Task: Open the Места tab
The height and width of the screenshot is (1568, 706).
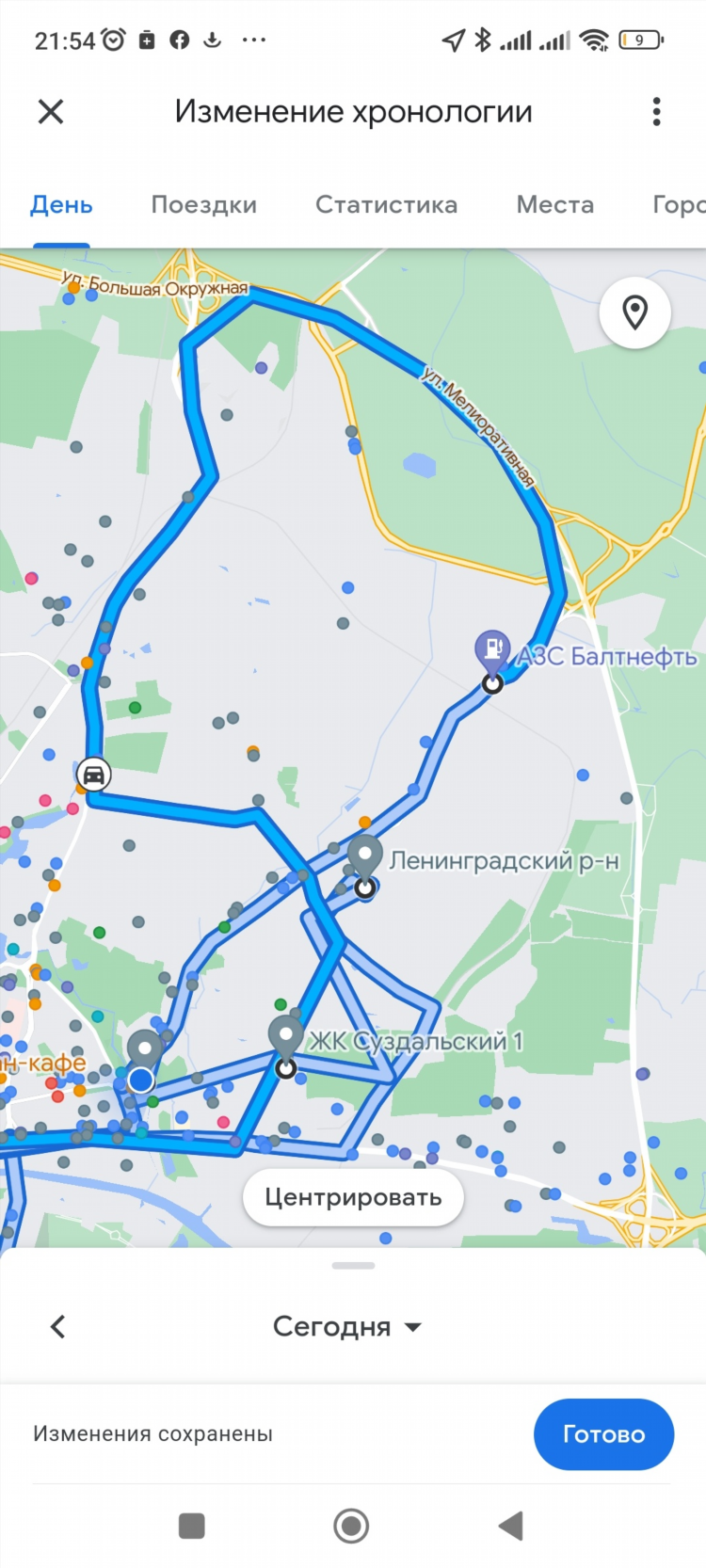Action: 554,205
